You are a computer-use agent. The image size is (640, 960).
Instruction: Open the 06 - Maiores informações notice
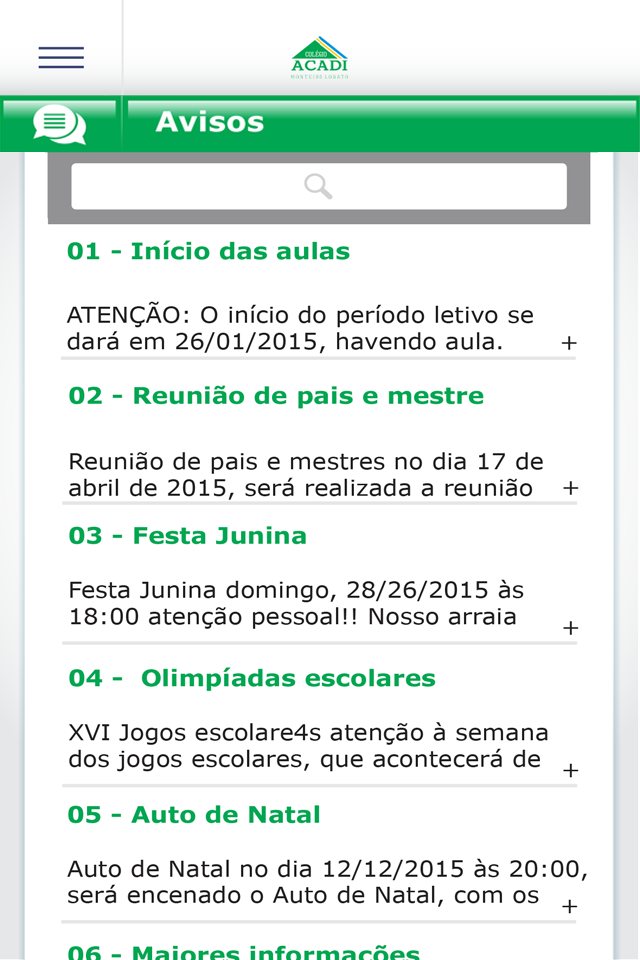click(x=243, y=951)
